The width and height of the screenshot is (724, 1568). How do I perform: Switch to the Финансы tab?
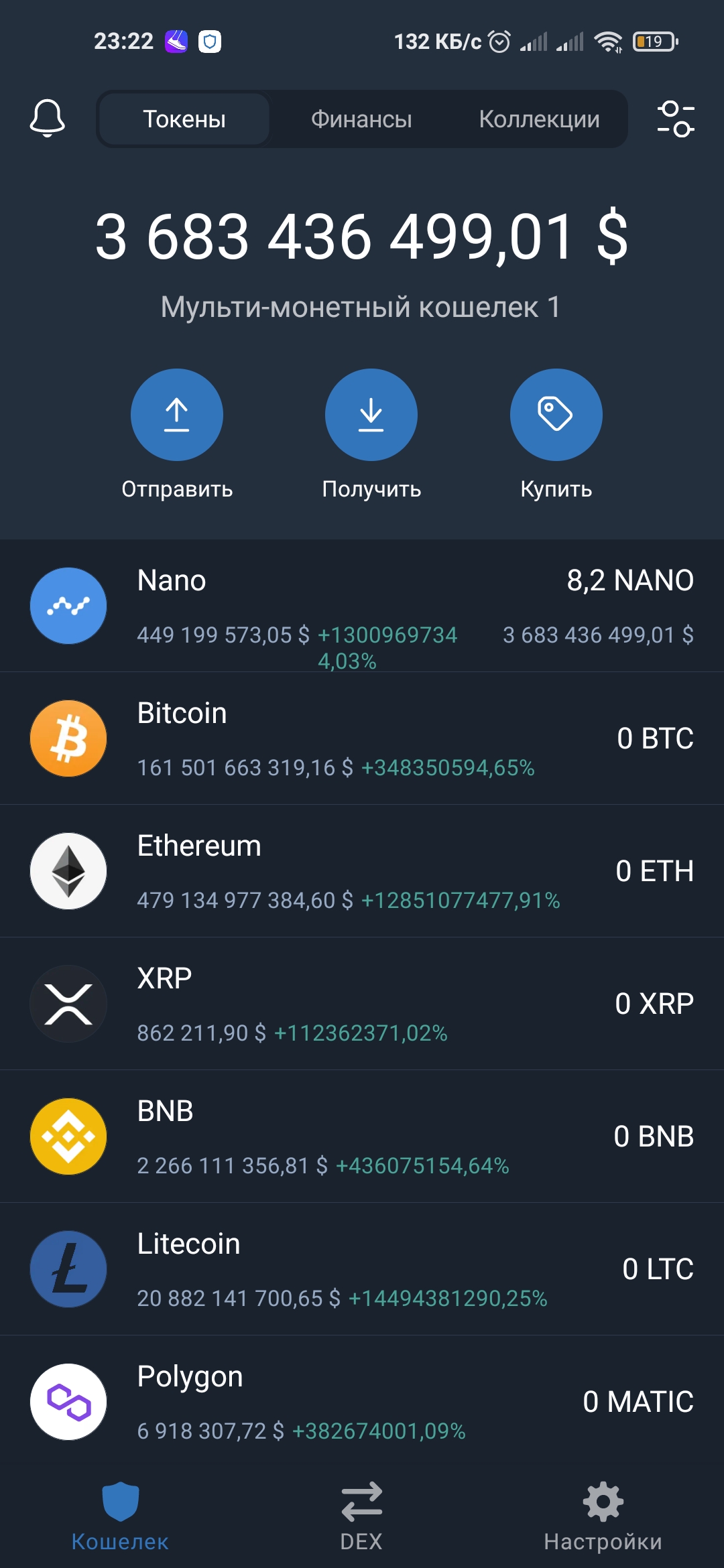pos(361,119)
